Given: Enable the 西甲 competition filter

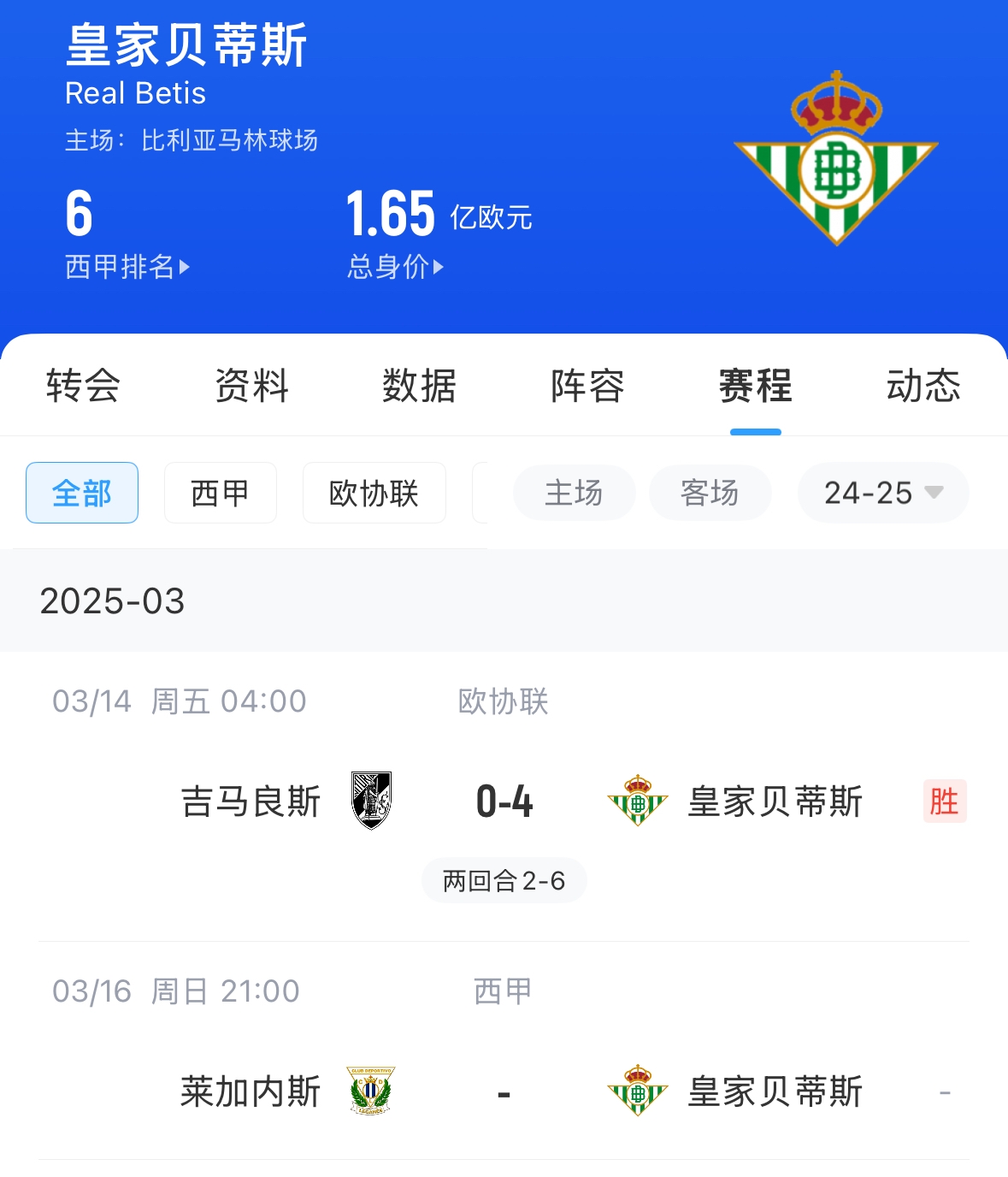Looking at the screenshot, I should (220, 493).
